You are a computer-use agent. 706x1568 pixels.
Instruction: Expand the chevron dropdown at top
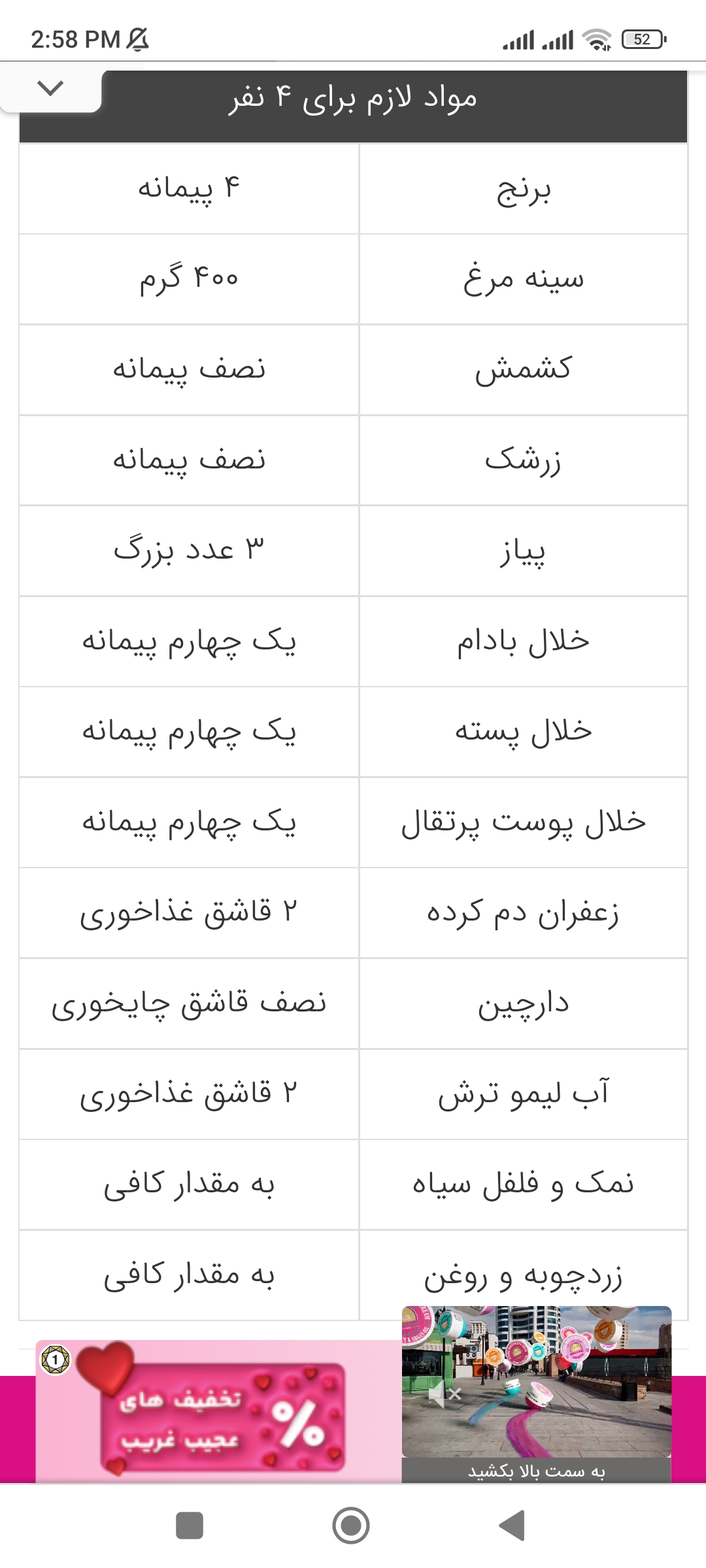pyautogui.click(x=50, y=88)
